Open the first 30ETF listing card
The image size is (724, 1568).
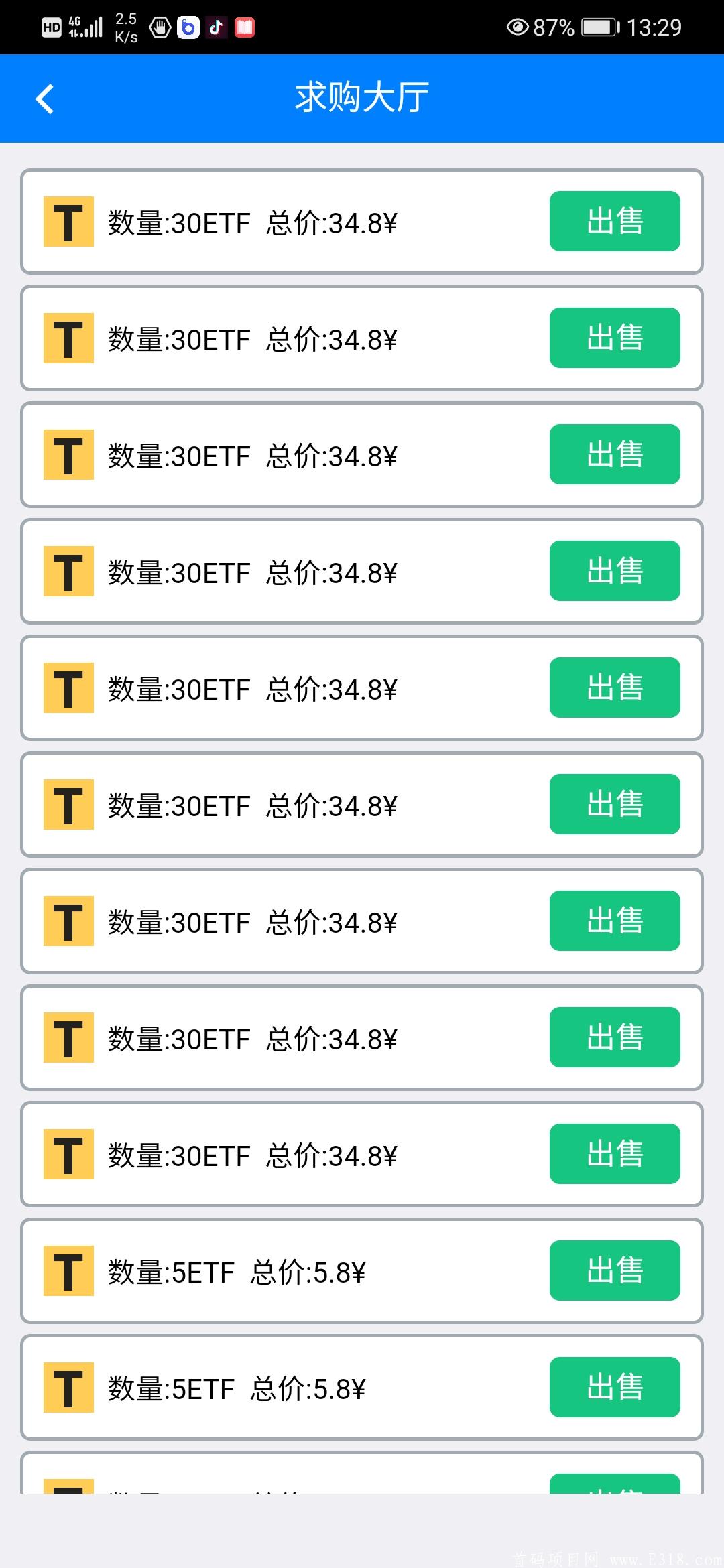(362, 221)
